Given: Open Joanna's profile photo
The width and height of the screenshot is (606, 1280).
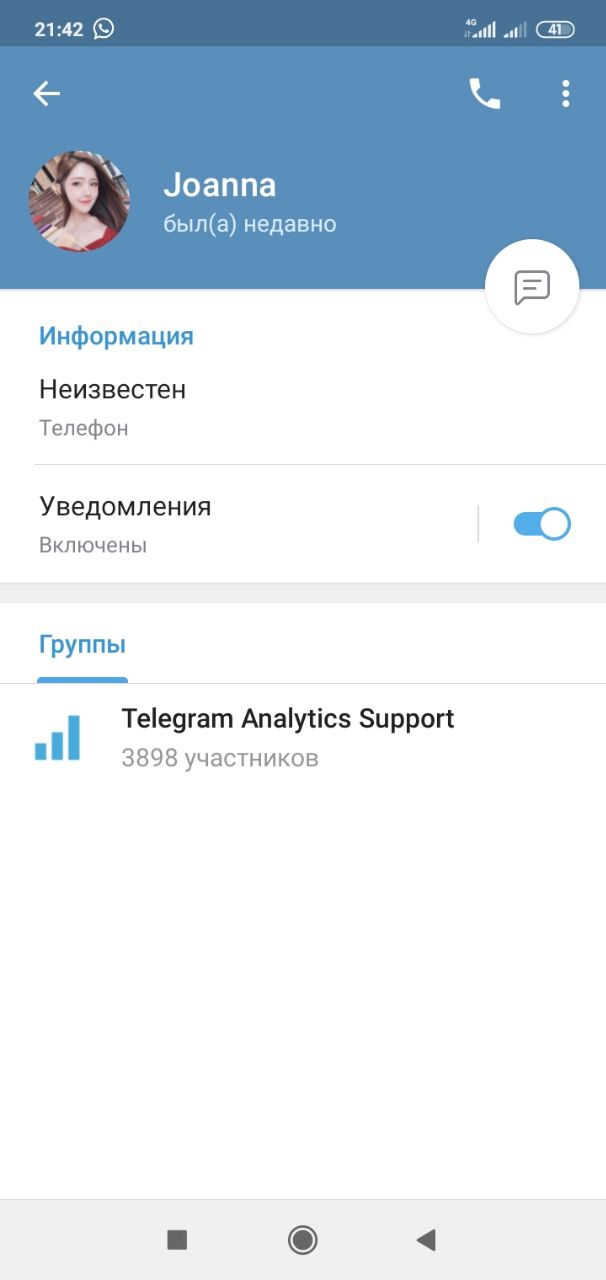Looking at the screenshot, I should tap(79, 201).
